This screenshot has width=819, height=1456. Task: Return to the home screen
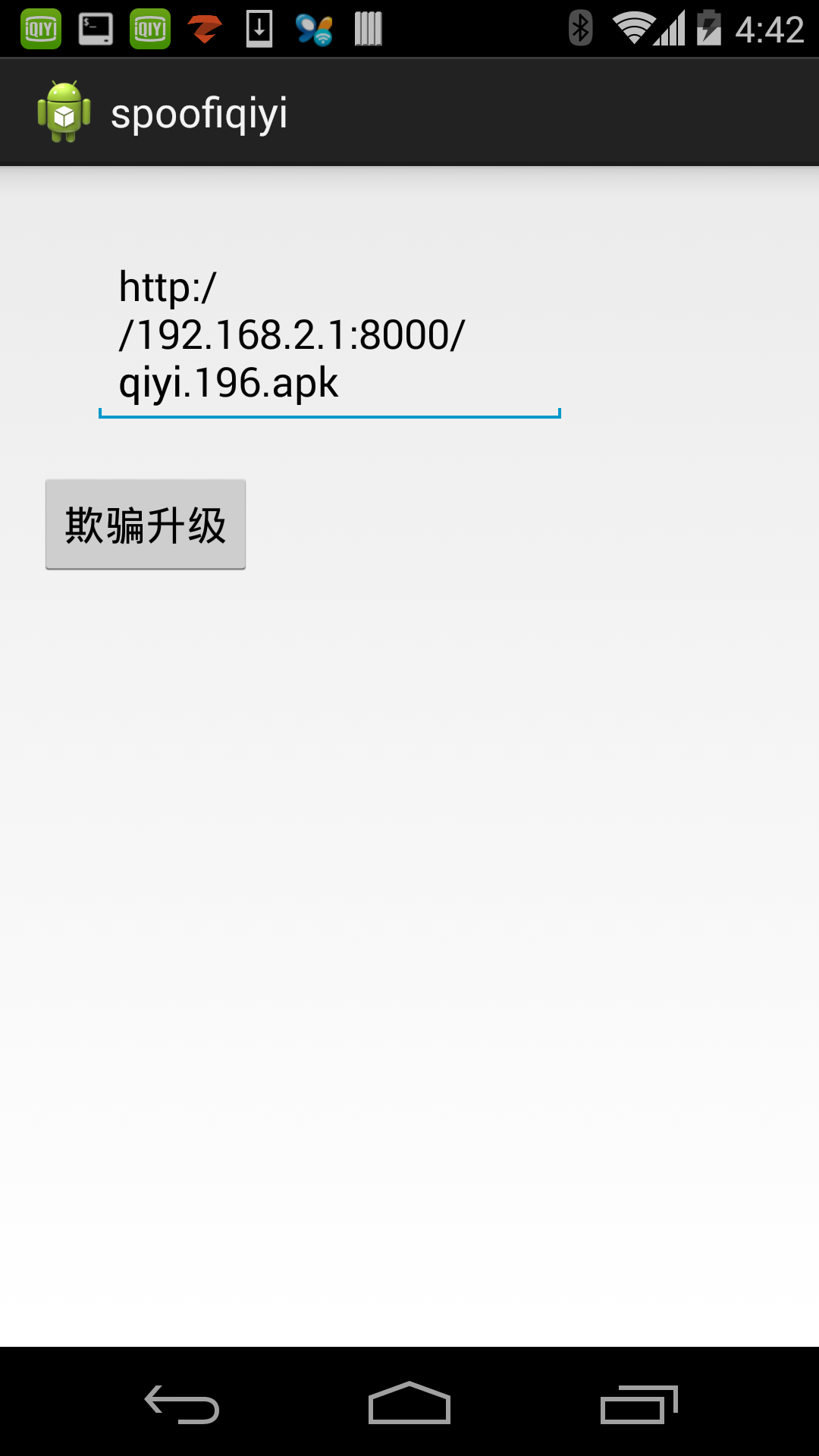pyautogui.click(x=409, y=1403)
